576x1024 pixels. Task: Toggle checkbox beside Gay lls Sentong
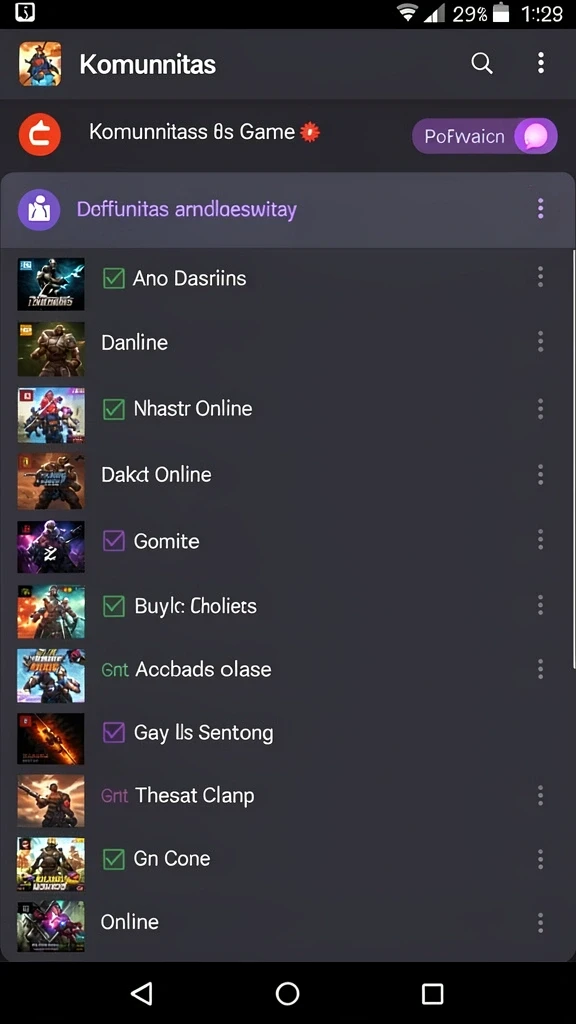114,733
